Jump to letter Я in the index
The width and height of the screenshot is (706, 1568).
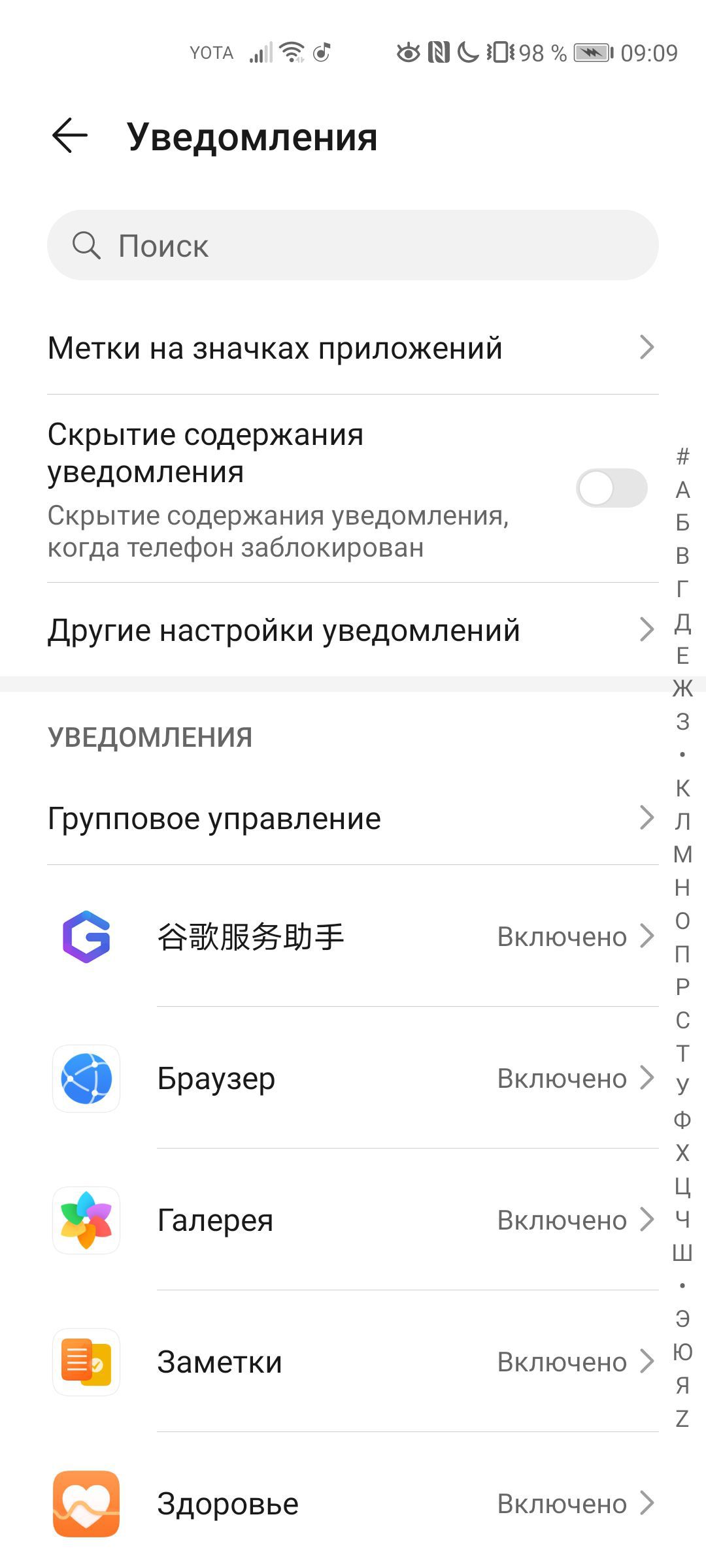682,1384
